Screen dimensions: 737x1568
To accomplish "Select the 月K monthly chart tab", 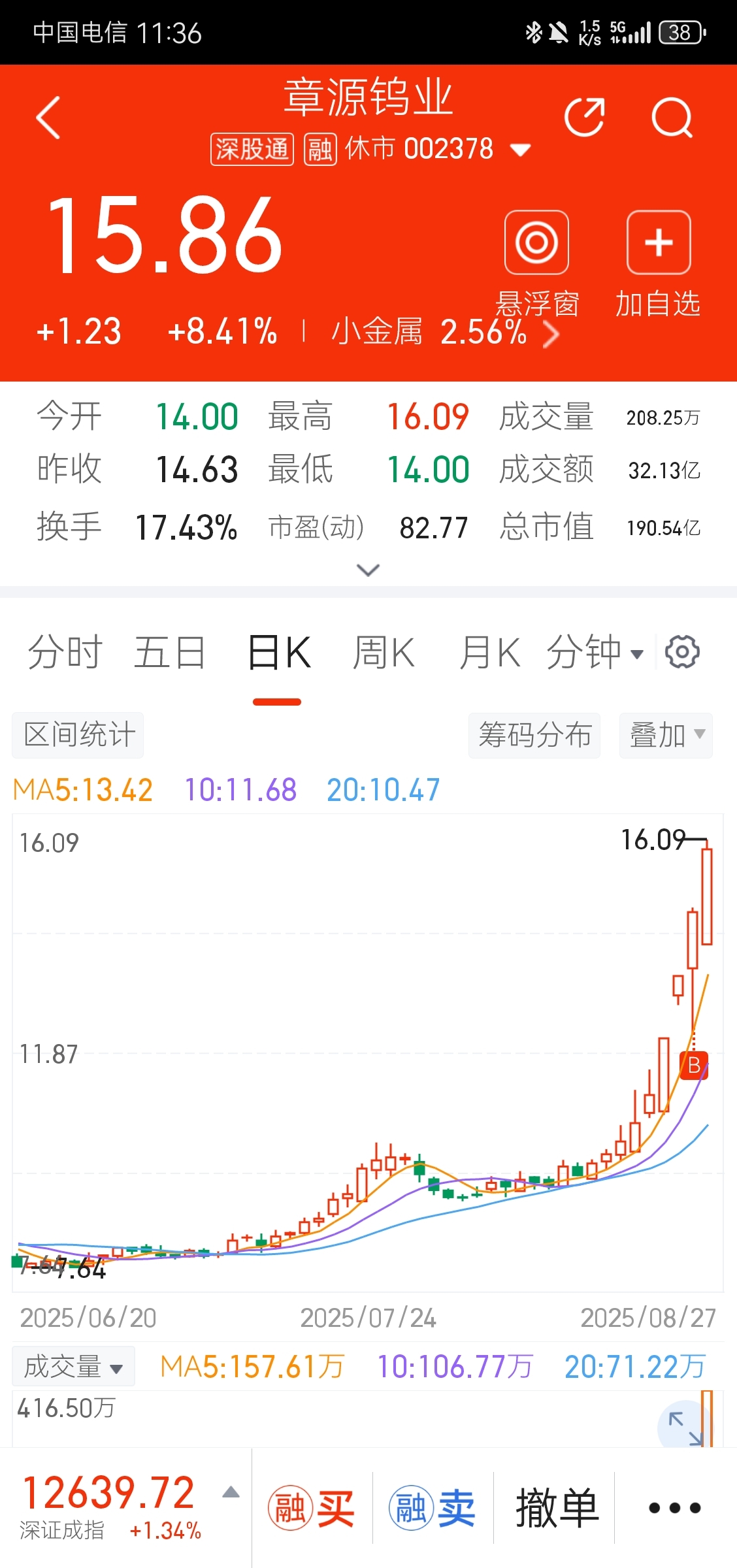I will 489,653.
